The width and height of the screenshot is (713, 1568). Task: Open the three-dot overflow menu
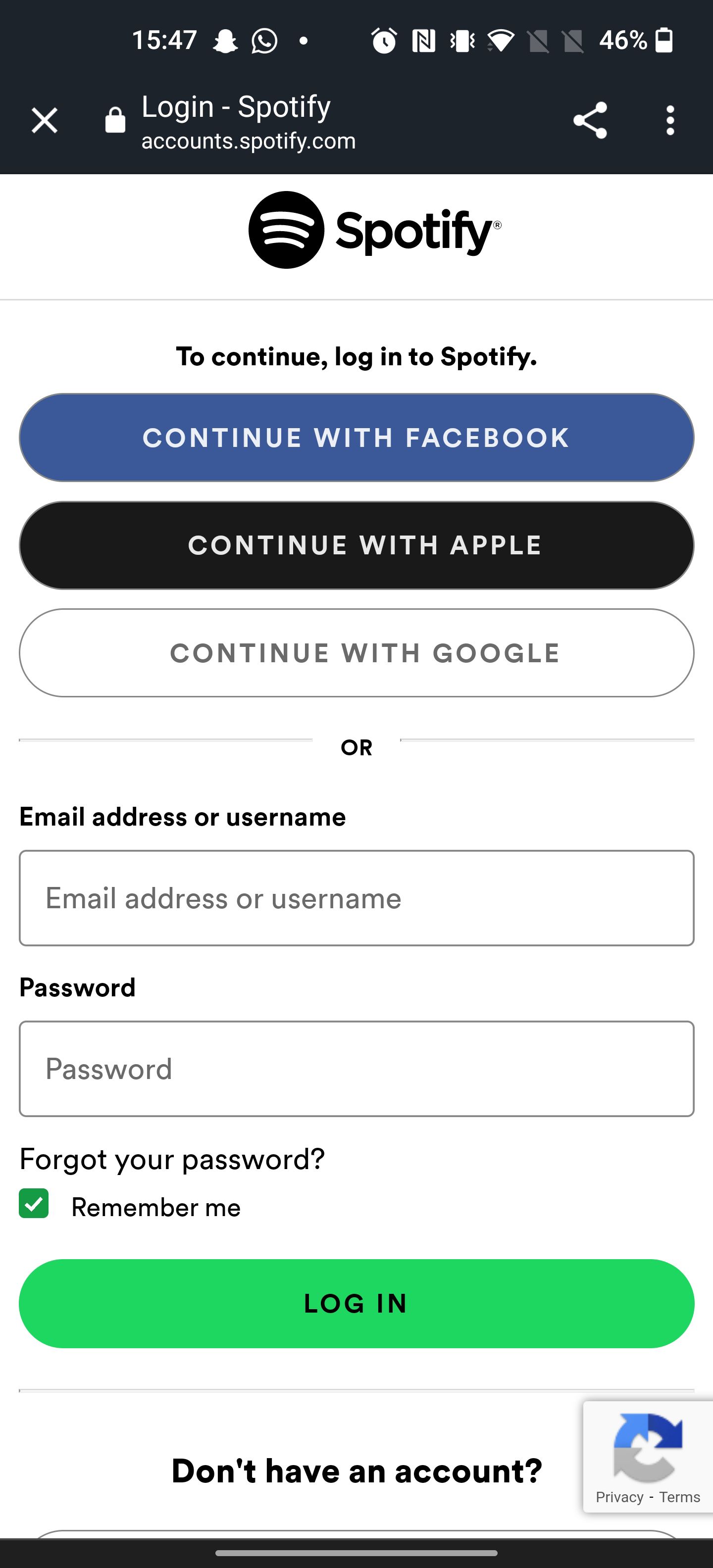pos(670,120)
